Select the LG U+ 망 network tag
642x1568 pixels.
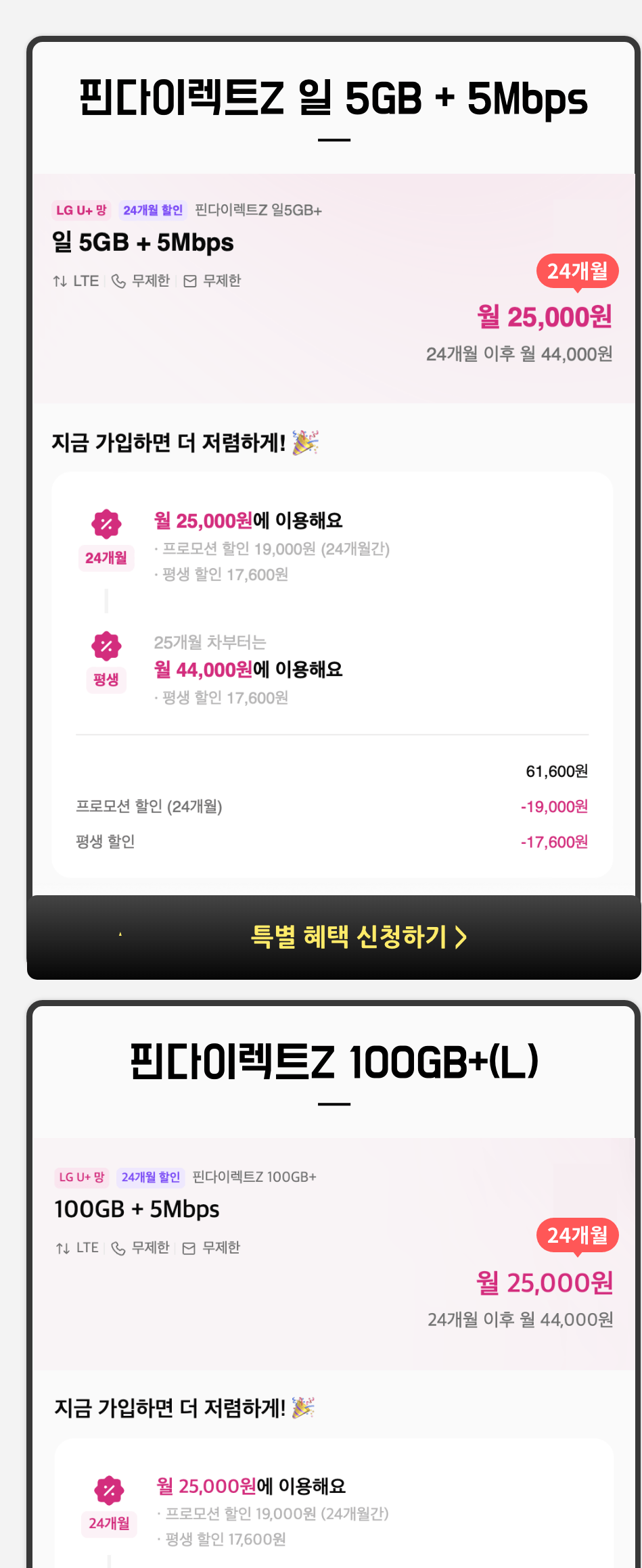(x=80, y=210)
